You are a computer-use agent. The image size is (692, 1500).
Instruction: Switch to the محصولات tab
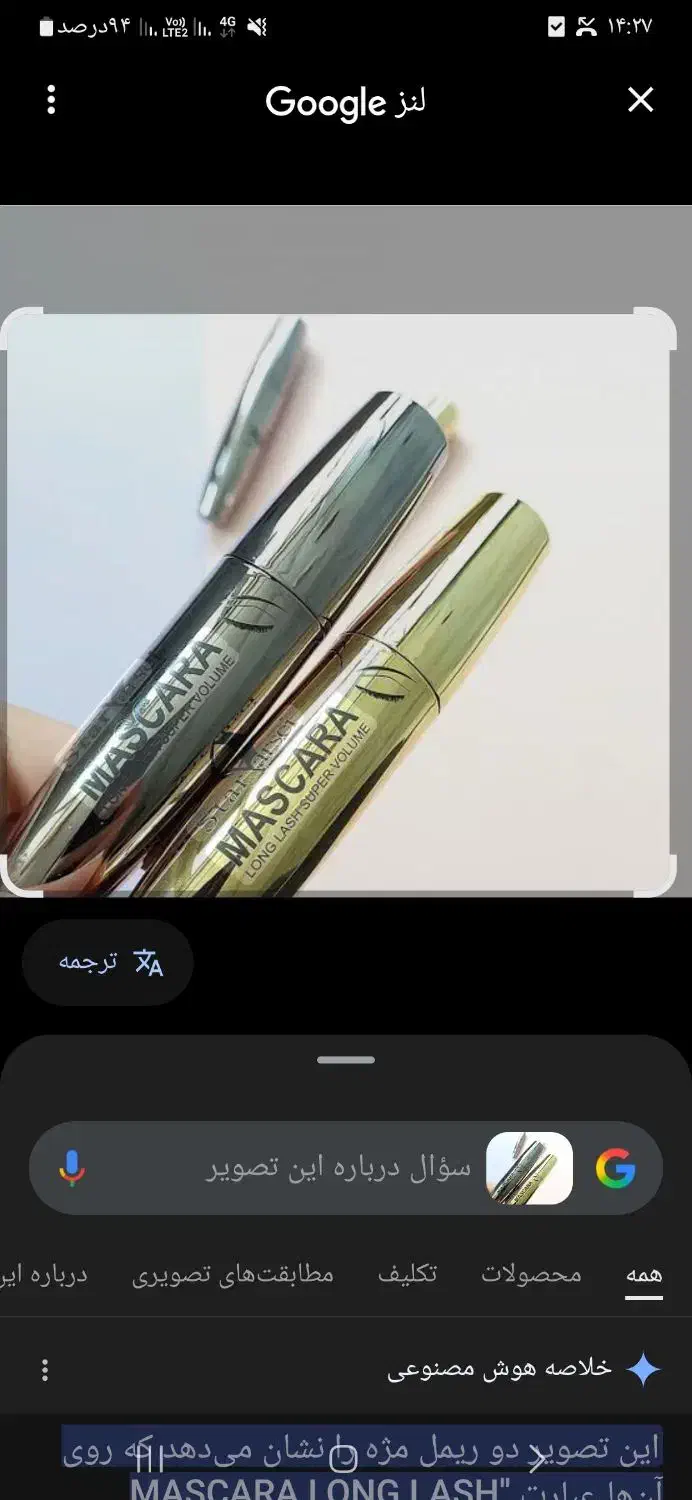531,1274
